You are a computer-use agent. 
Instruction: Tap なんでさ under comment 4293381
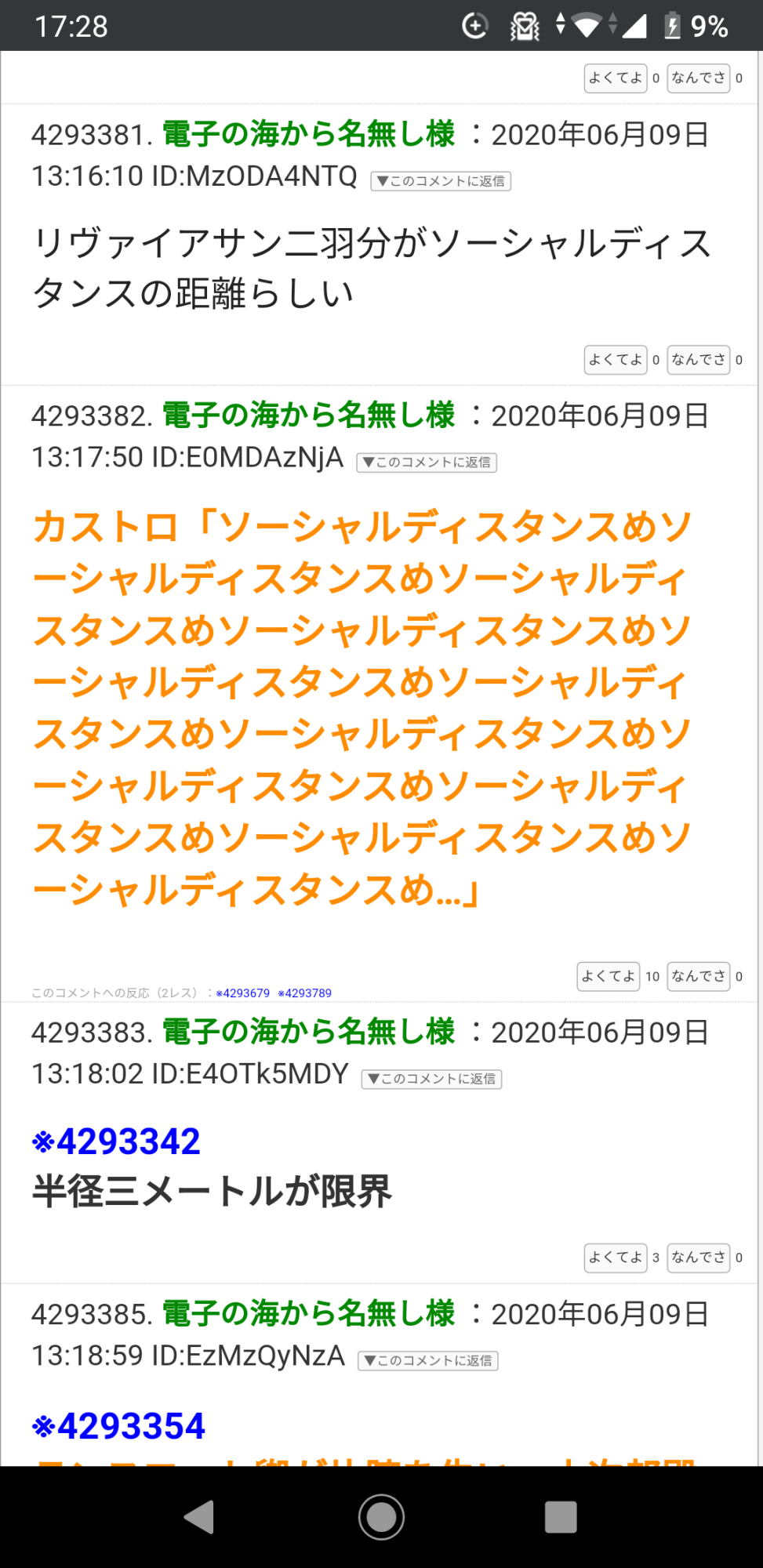pos(698,360)
